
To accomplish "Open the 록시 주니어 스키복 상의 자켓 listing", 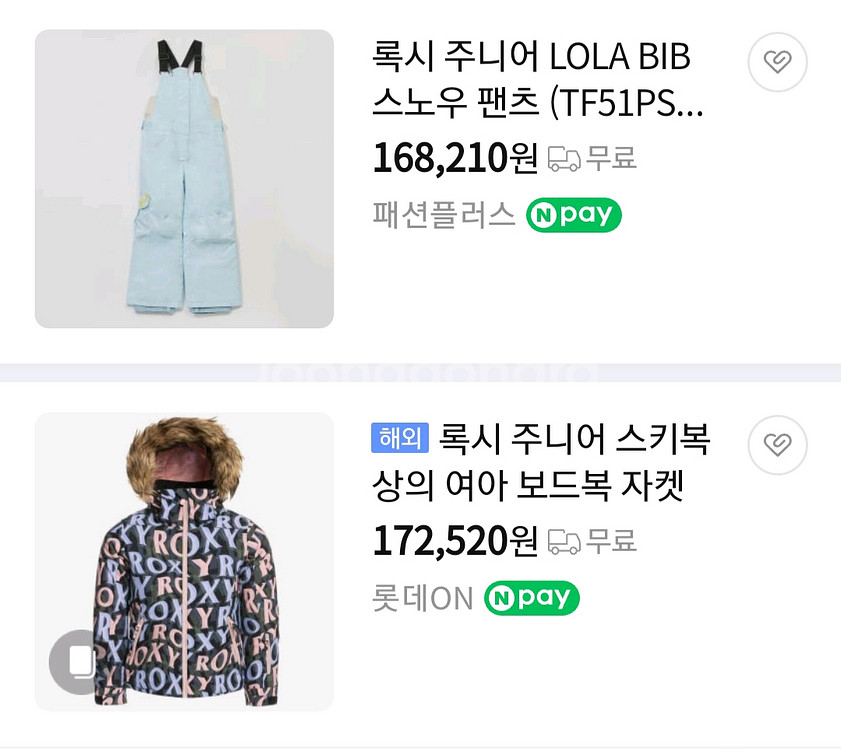I will [540, 463].
